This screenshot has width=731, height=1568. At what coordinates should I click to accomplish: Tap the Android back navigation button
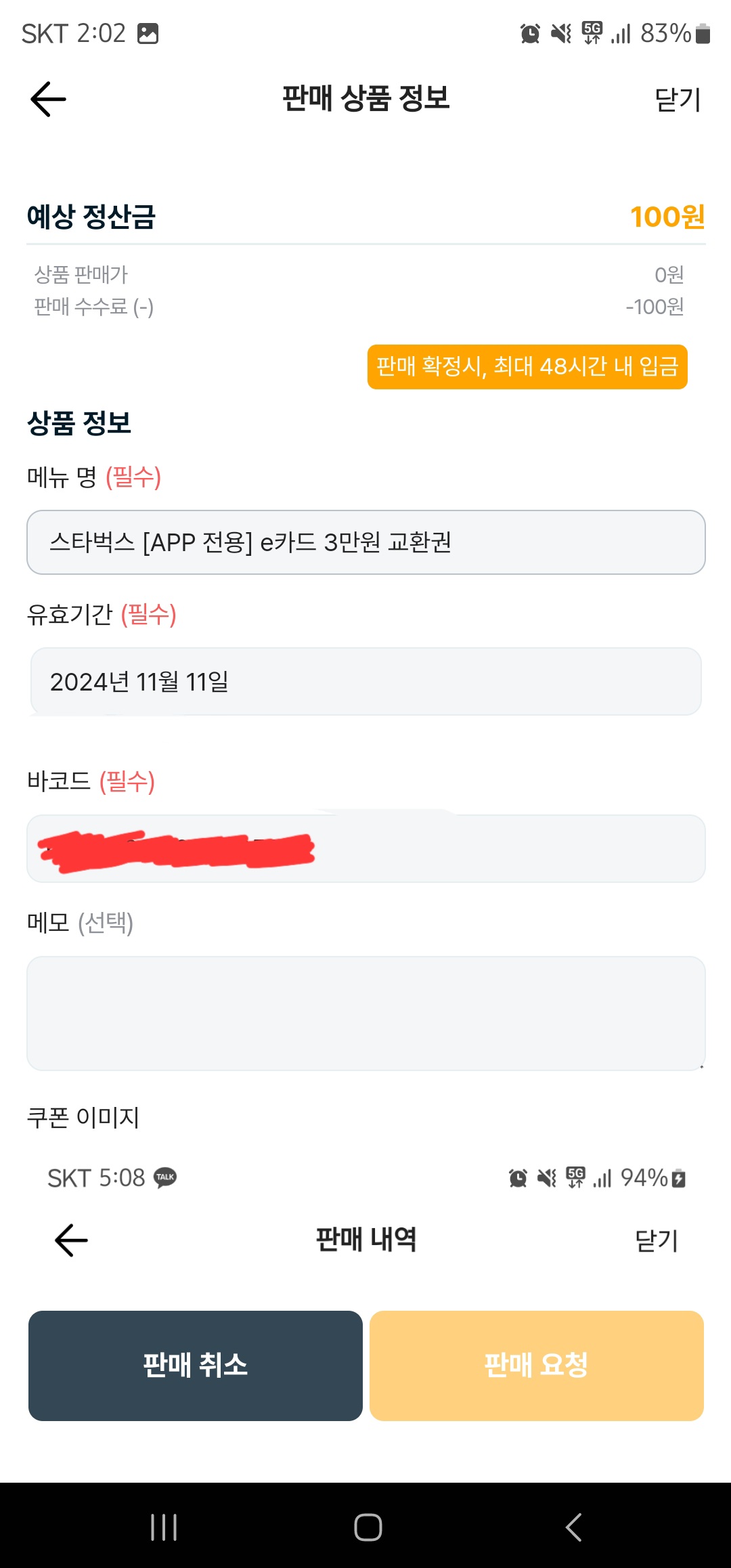pos(572,1527)
